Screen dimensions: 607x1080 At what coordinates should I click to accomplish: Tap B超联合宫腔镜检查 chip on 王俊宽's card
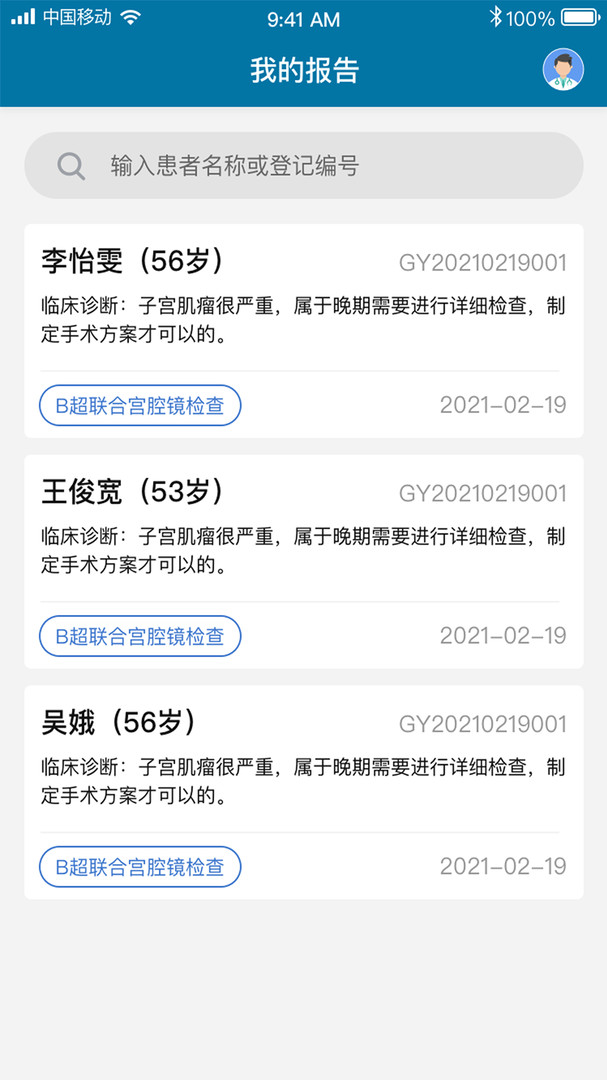coord(140,636)
